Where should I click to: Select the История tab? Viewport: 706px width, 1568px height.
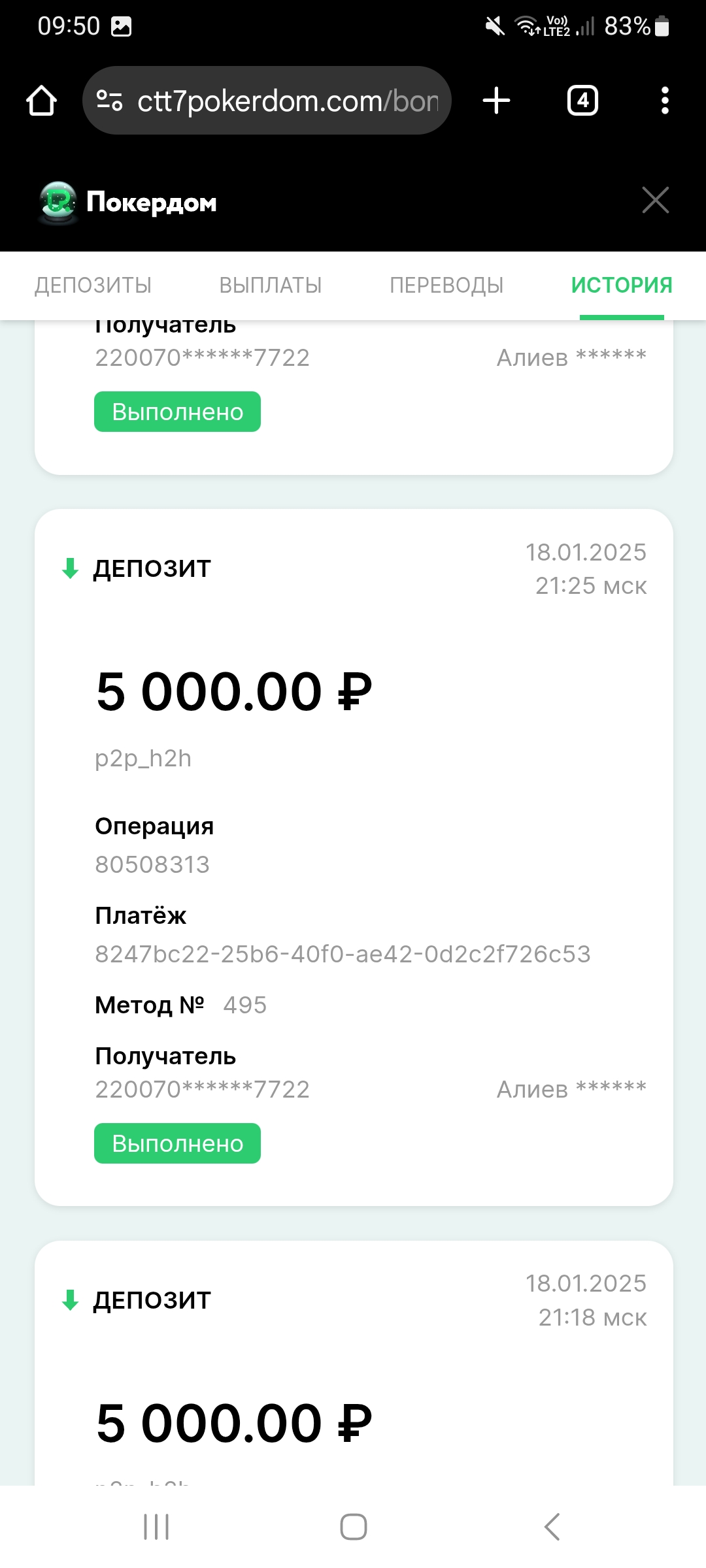tap(622, 286)
